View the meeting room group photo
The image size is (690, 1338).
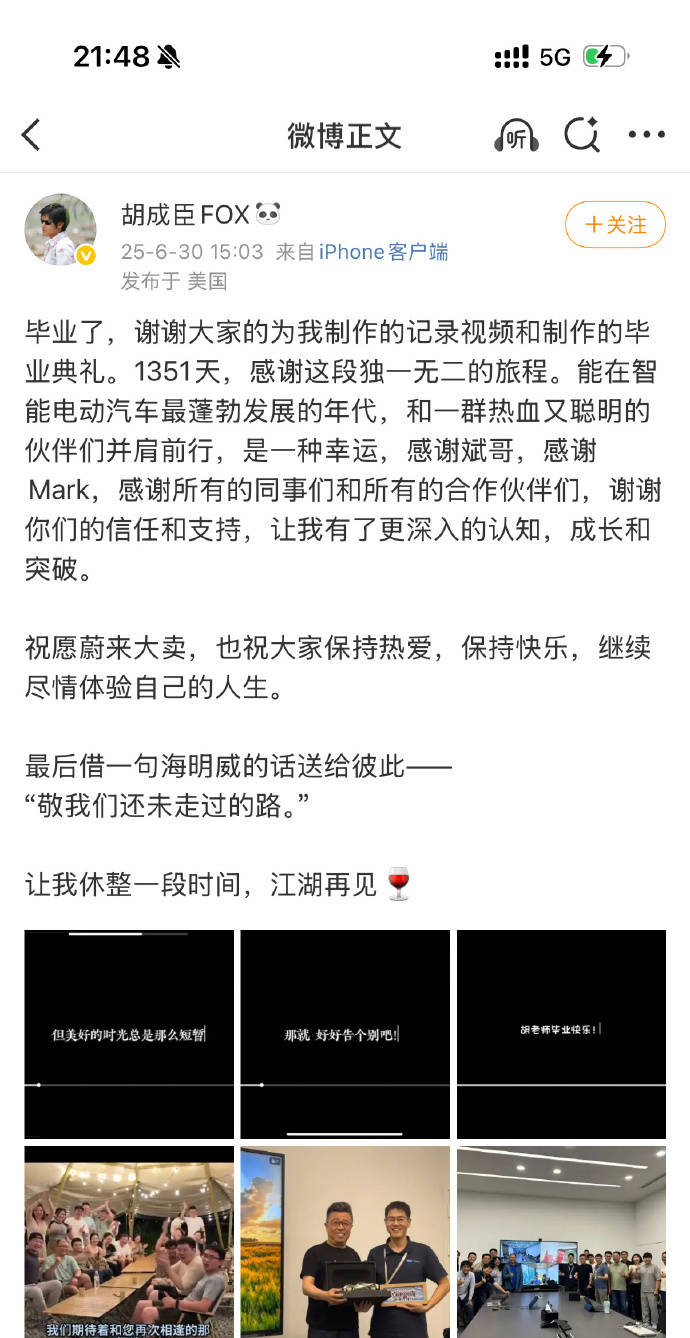561,1242
